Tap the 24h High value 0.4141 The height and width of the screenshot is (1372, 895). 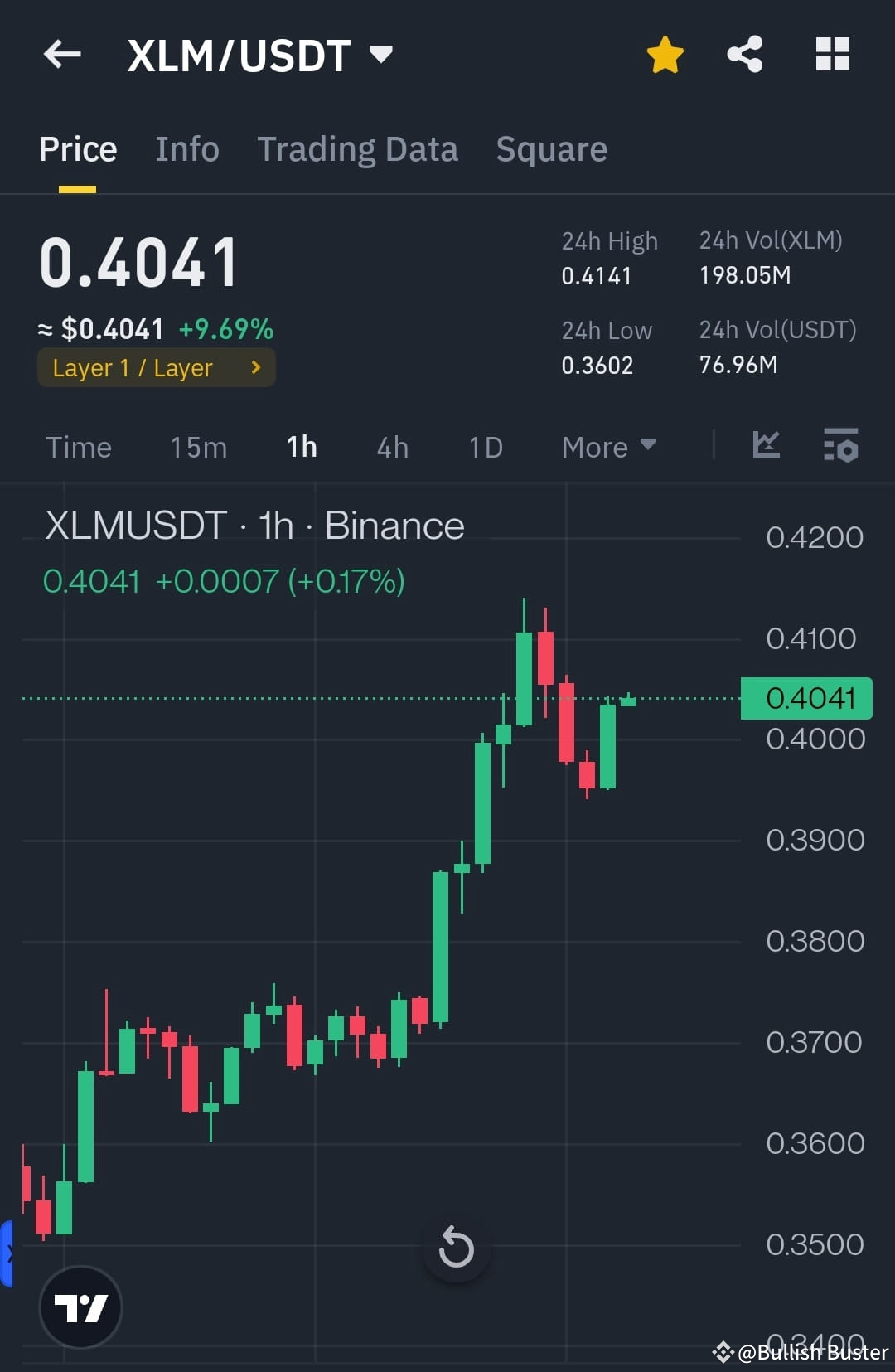point(596,275)
